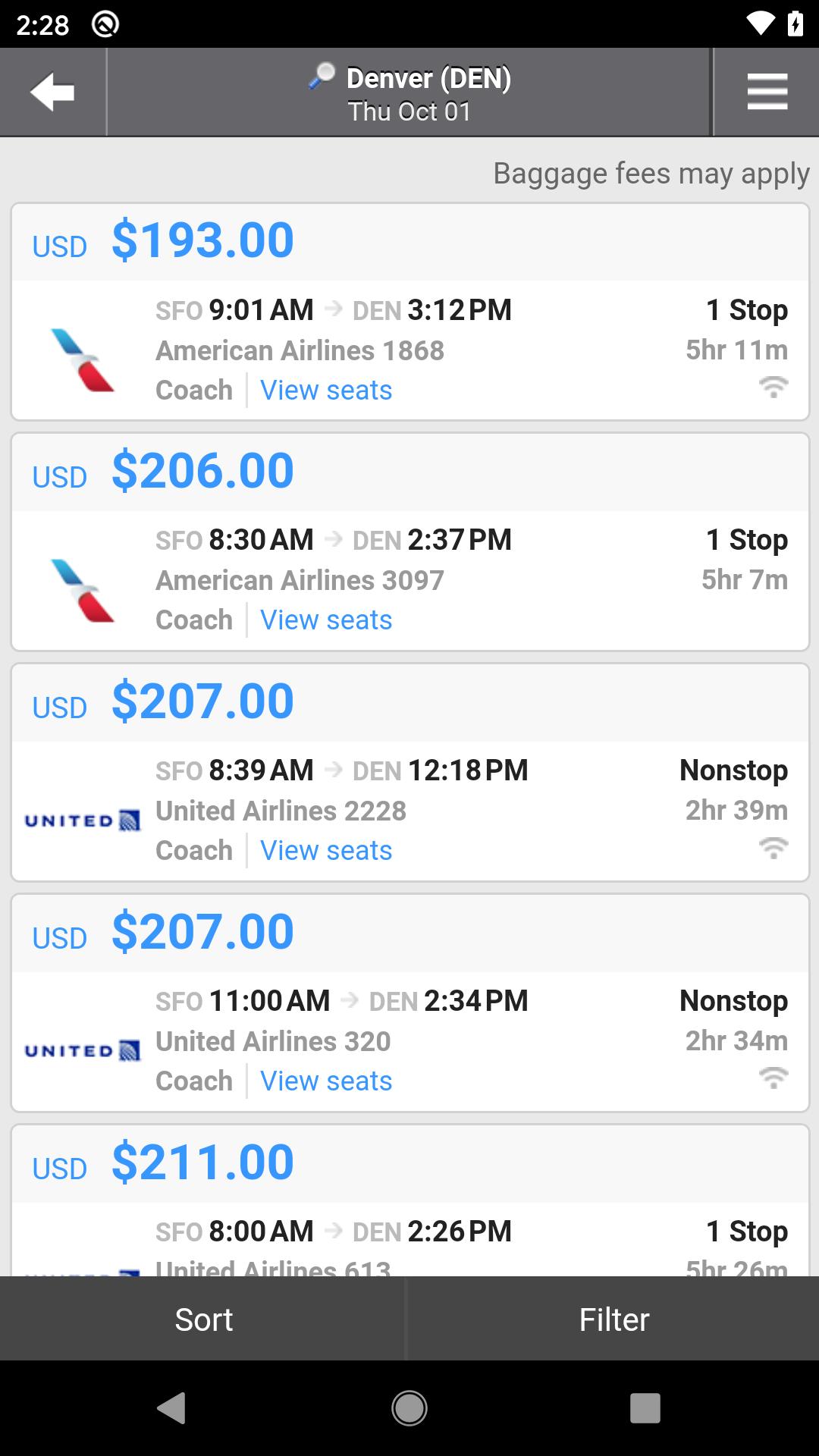The width and height of the screenshot is (819, 1456).
Task: Edit the Denver (DEN) search
Action: 409,93
